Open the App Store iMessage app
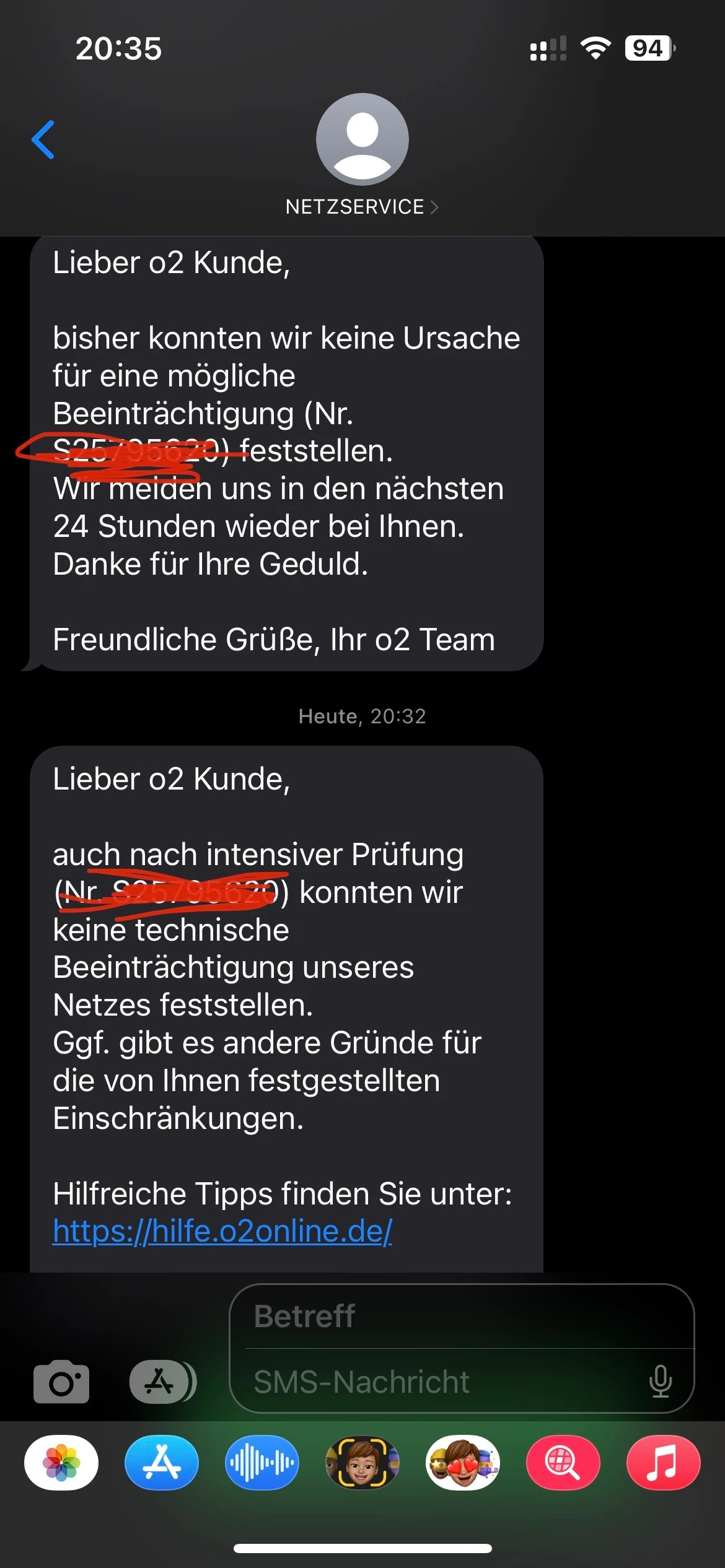The image size is (725, 1568). tap(162, 1462)
